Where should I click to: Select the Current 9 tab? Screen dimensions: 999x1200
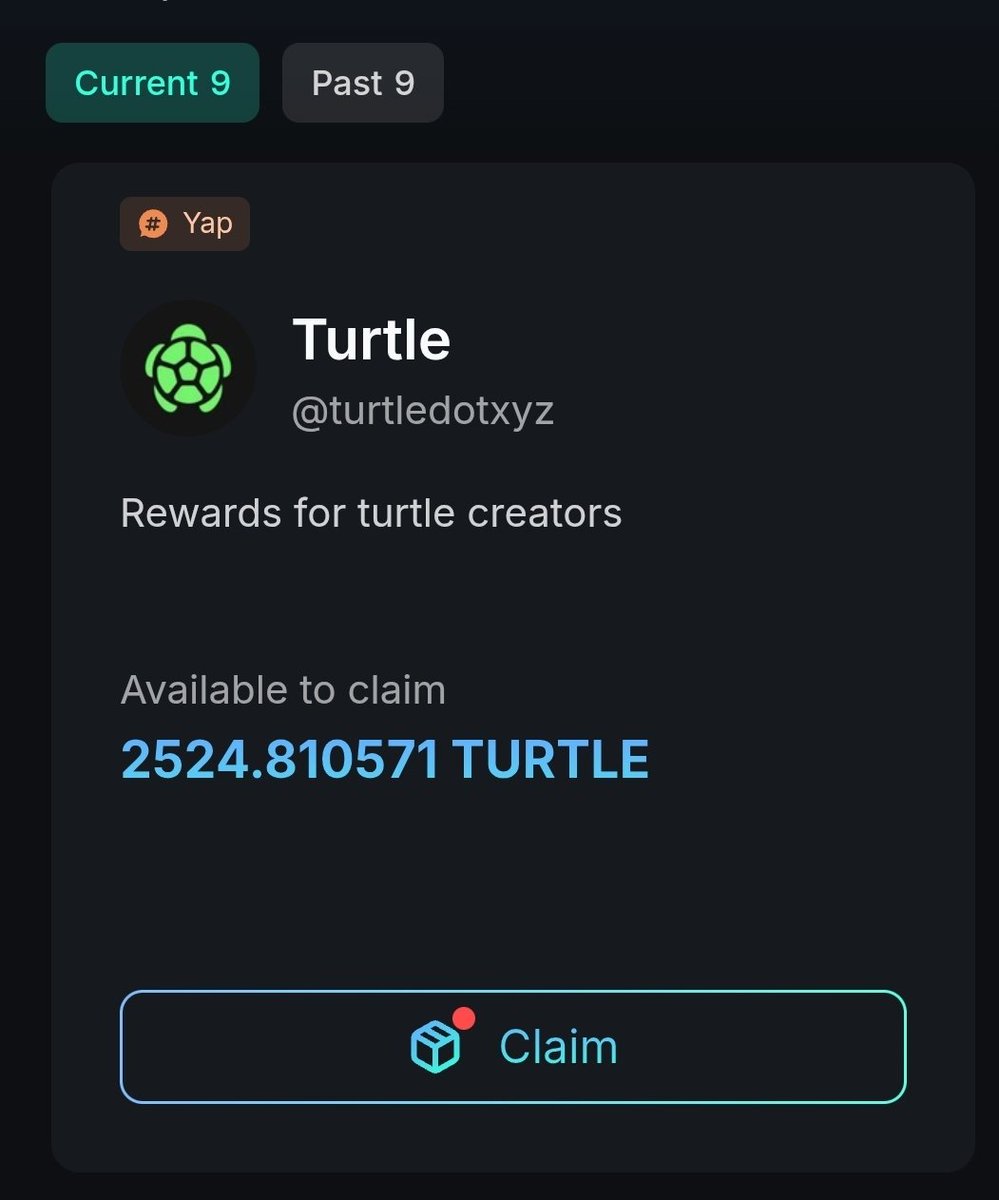pos(152,83)
